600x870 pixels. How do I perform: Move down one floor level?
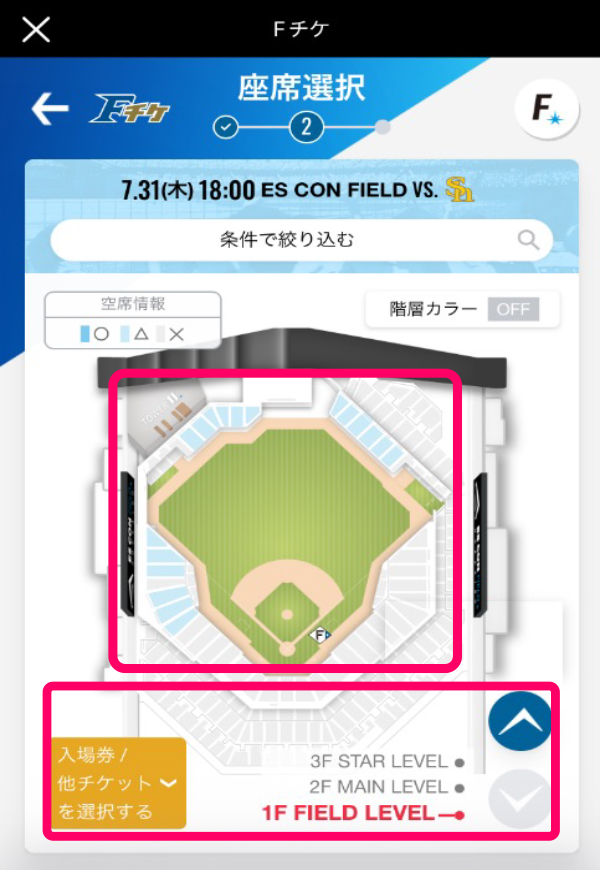click(x=520, y=799)
